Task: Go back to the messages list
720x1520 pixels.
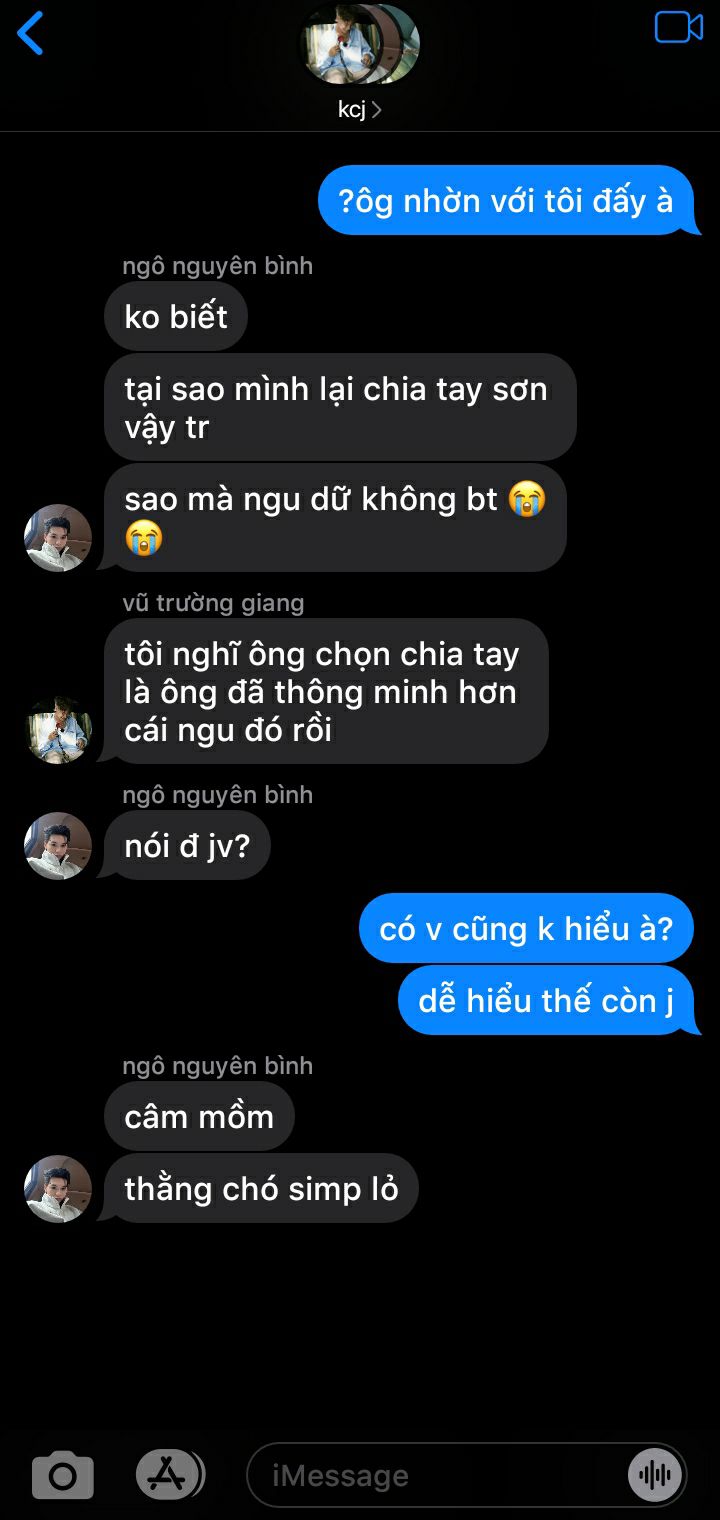Action: point(31,34)
